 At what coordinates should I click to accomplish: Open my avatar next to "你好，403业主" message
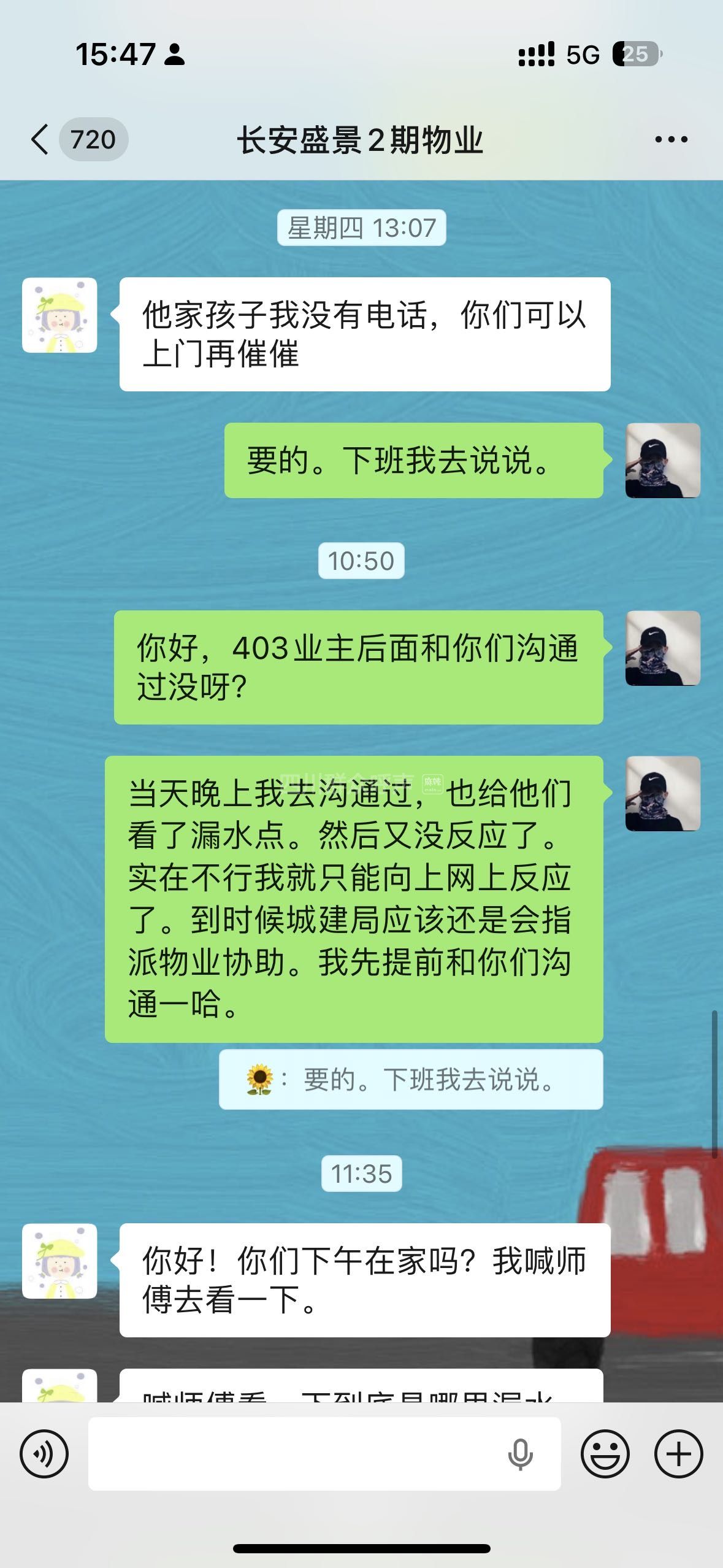pos(662,648)
